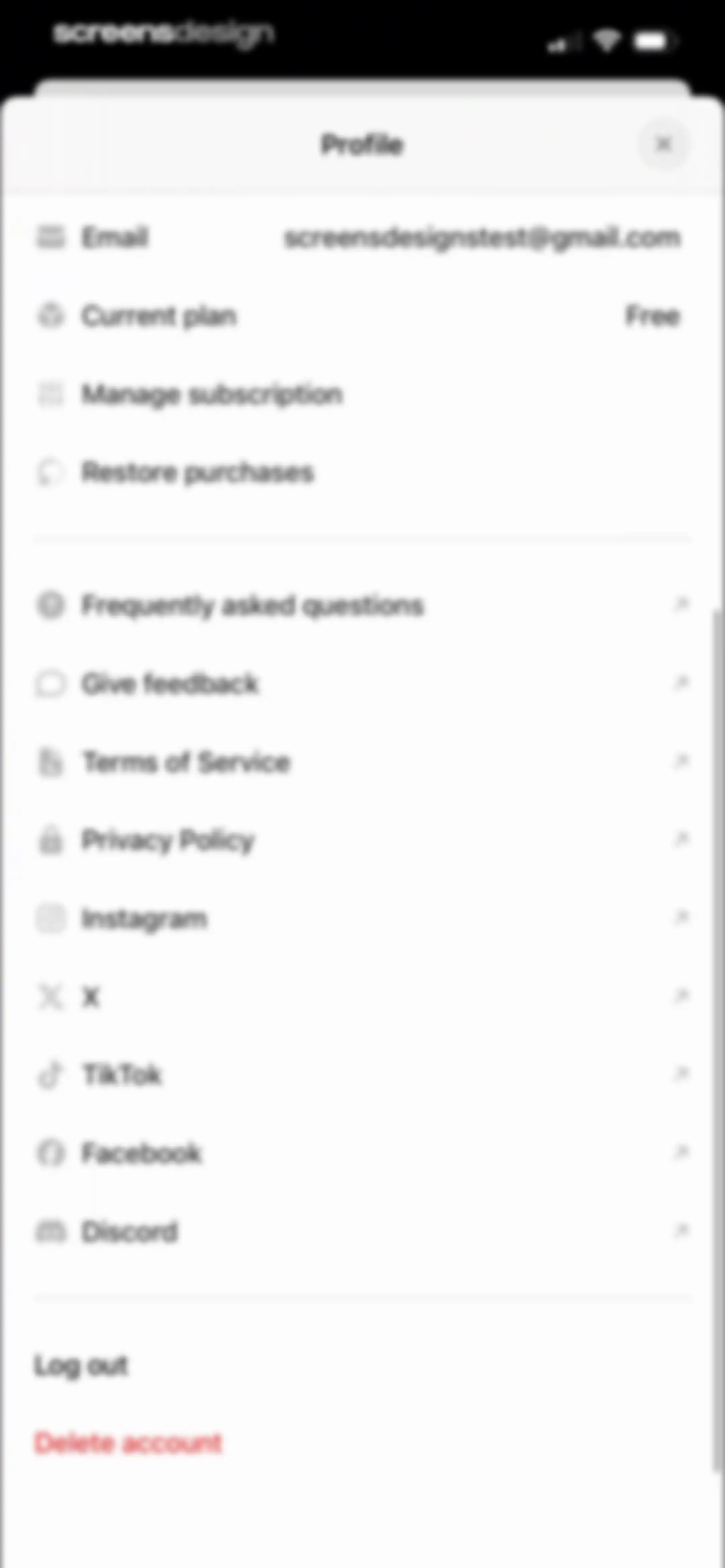This screenshot has width=725, height=1568.
Task: Open Frequently asked questions
Action: [362, 606]
